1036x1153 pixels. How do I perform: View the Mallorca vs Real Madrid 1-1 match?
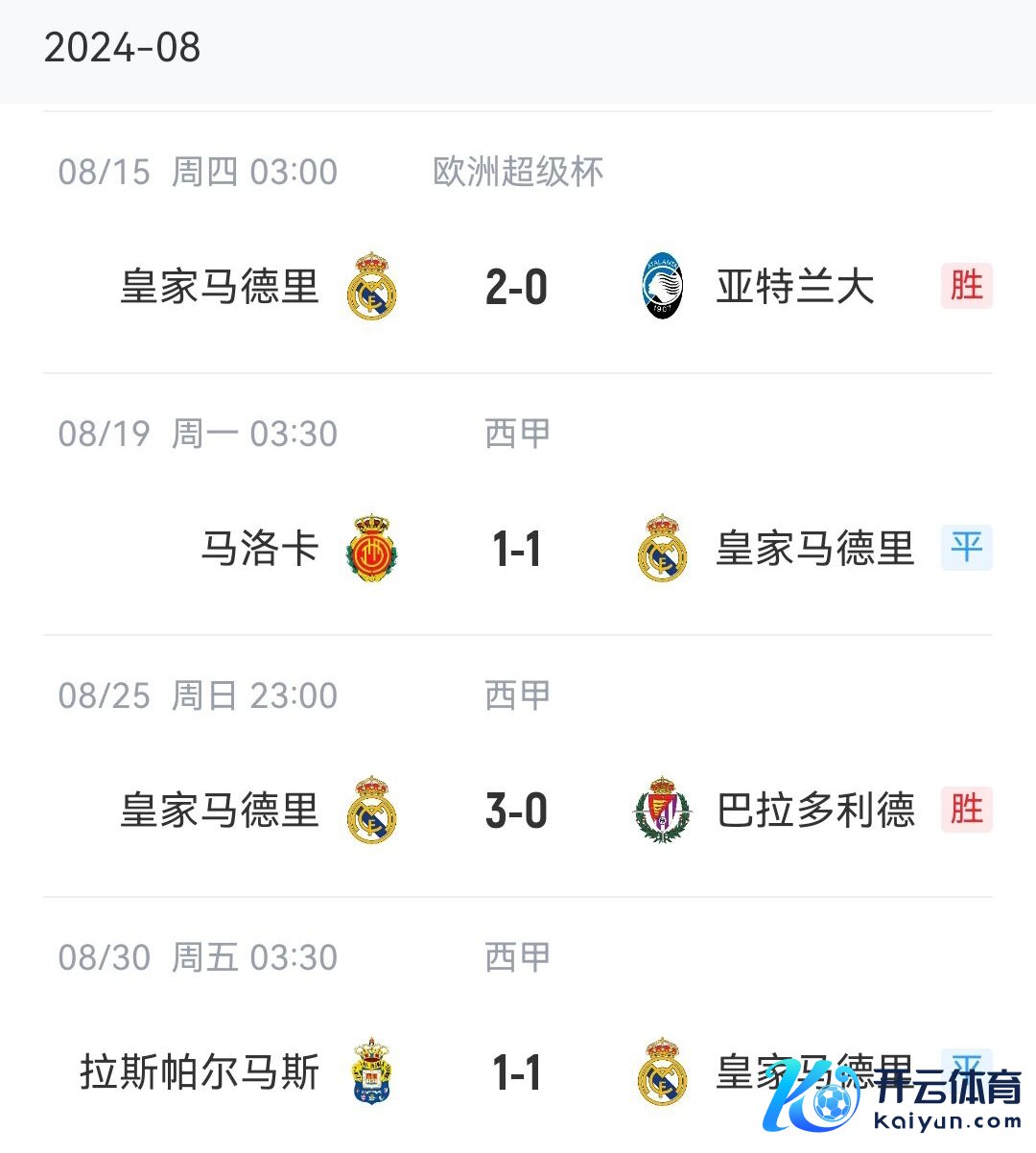[516, 549]
